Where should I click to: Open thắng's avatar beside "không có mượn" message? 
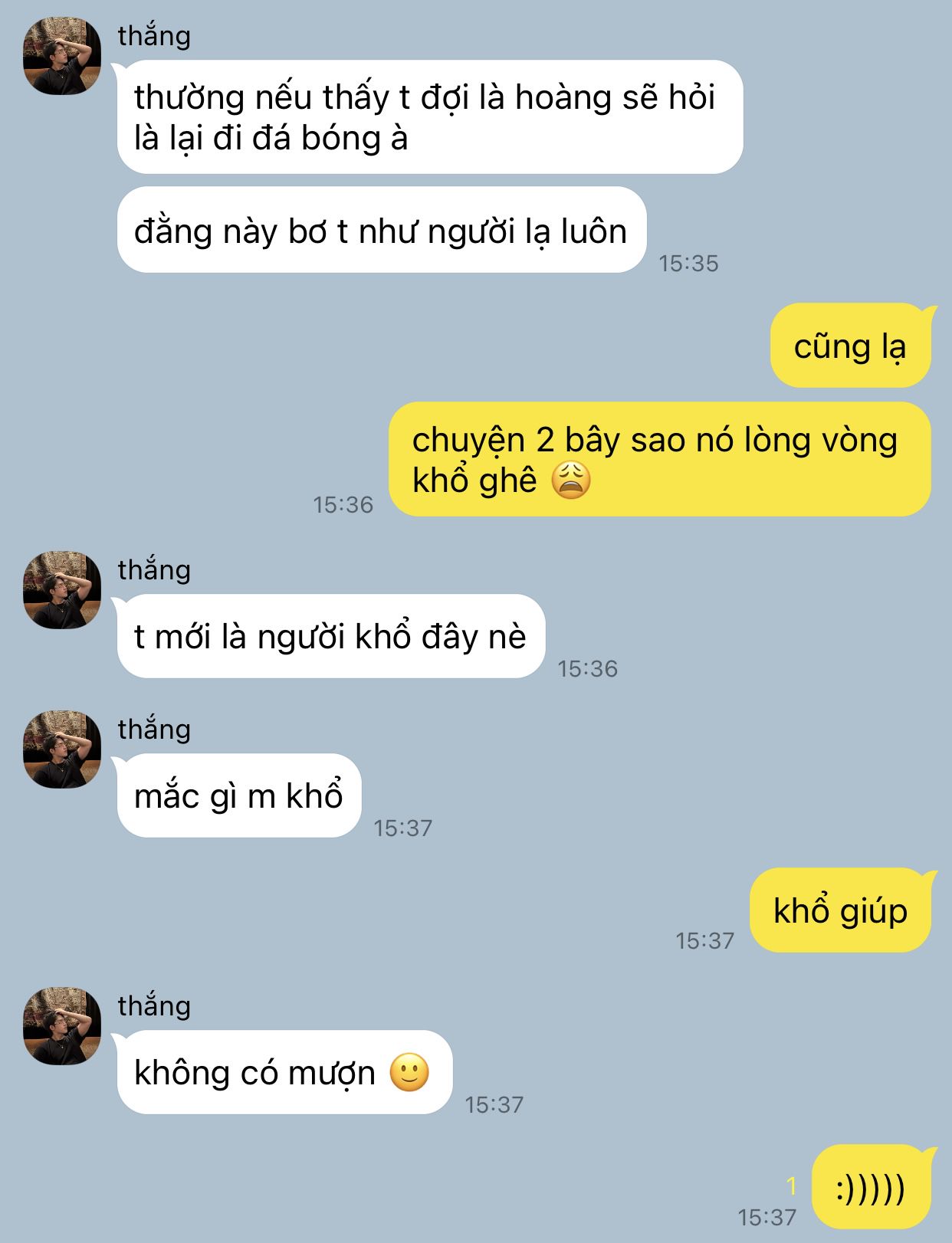[62, 1026]
